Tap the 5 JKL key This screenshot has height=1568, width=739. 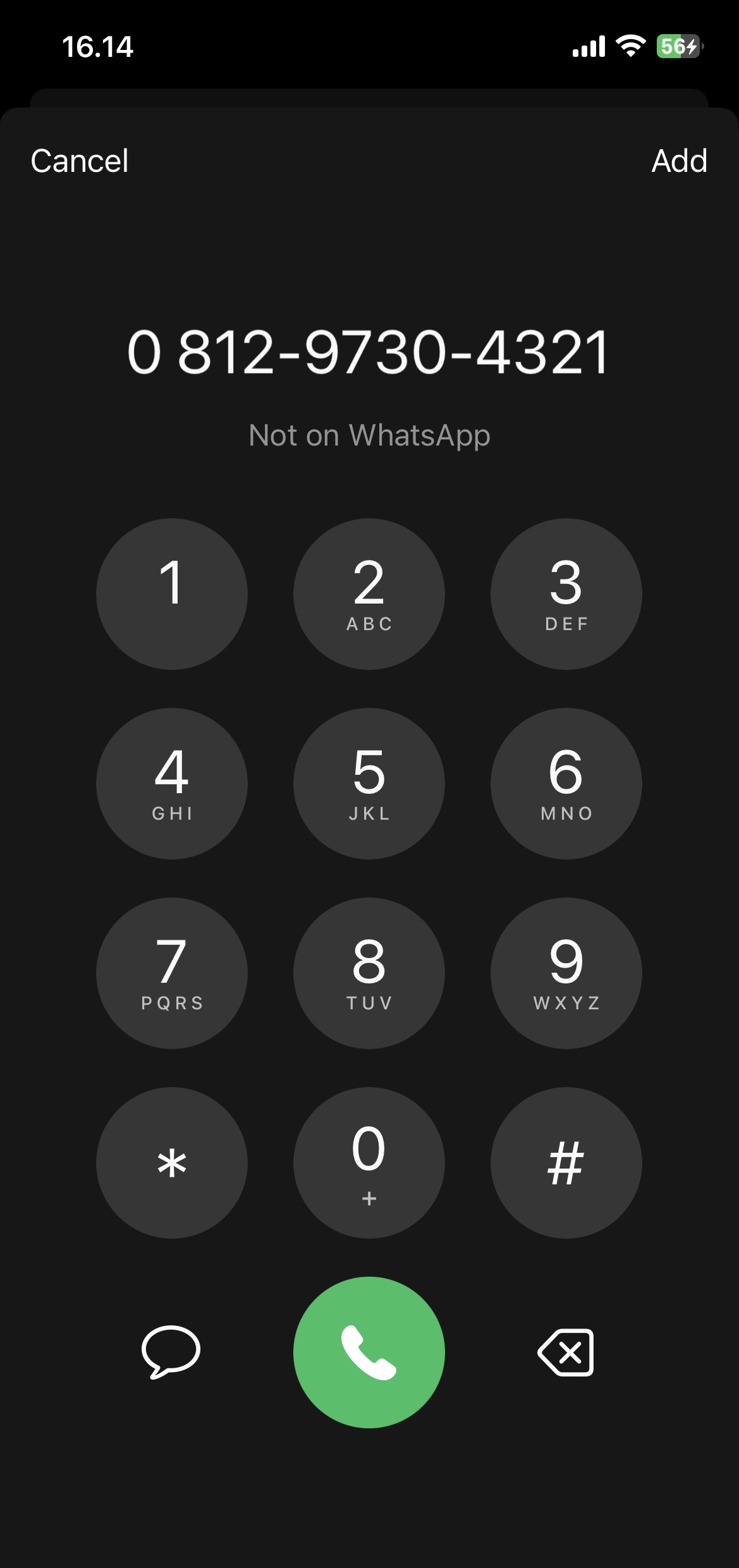click(369, 783)
